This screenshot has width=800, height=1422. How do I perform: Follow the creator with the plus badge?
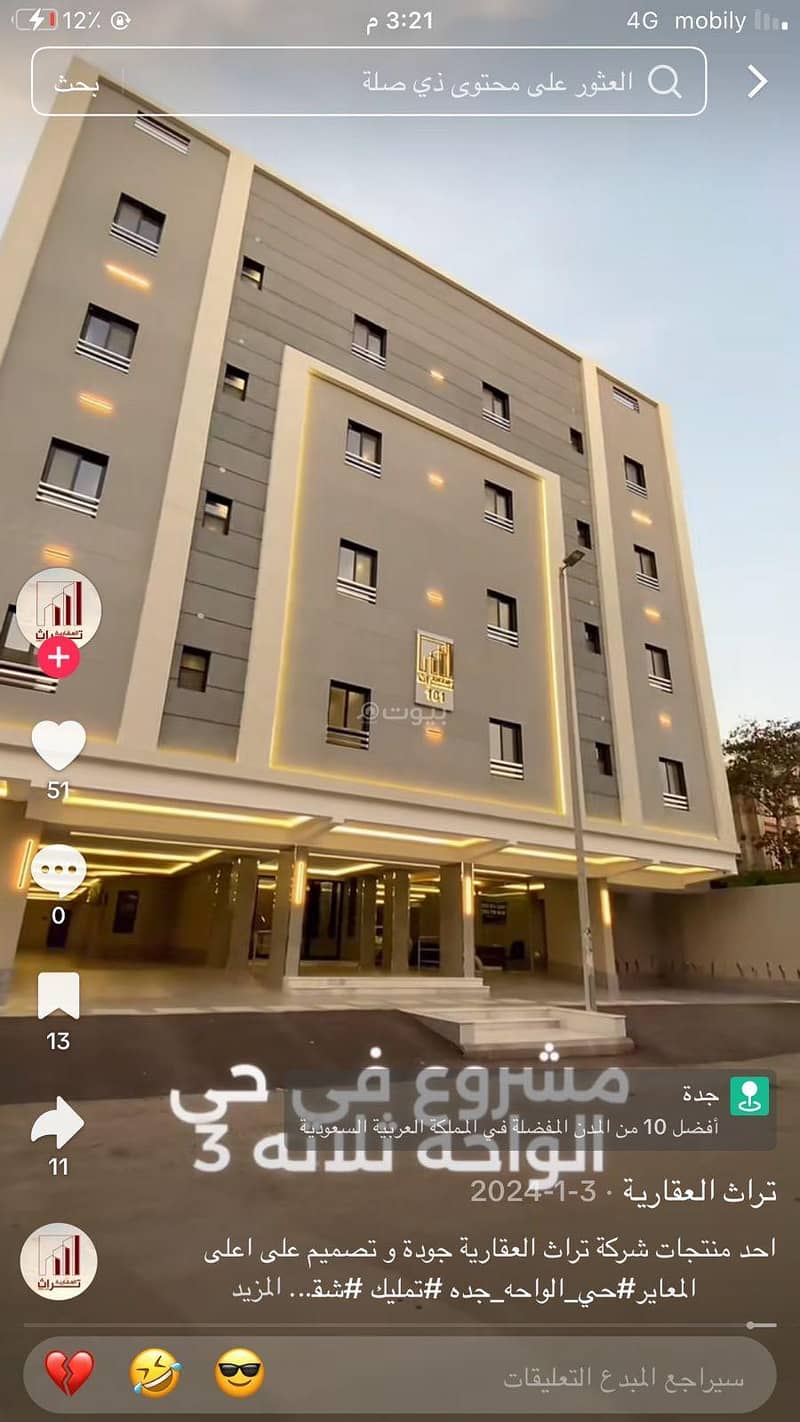pos(58,658)
